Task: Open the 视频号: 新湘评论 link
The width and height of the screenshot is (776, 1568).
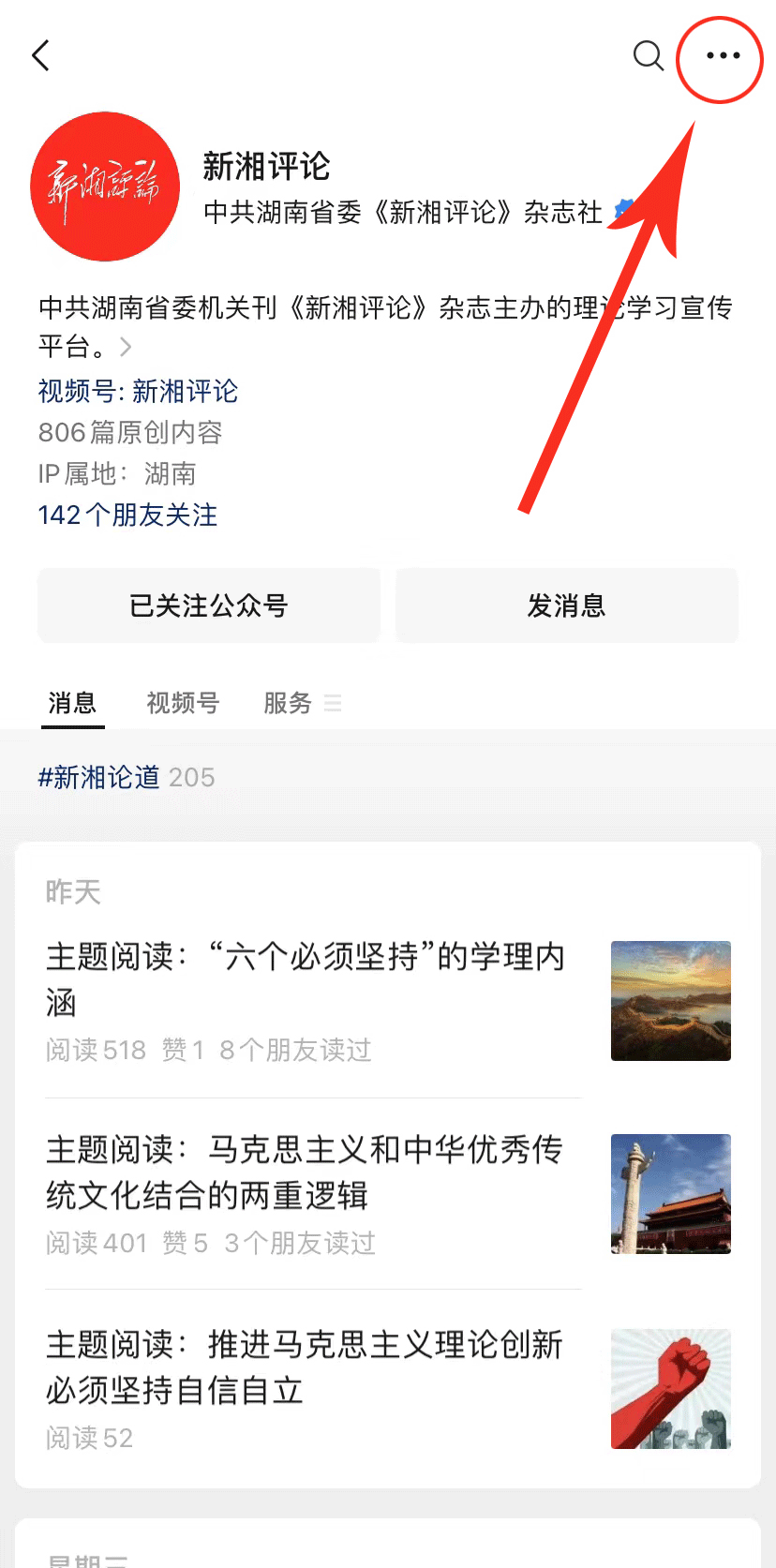Action: point(138,391)
